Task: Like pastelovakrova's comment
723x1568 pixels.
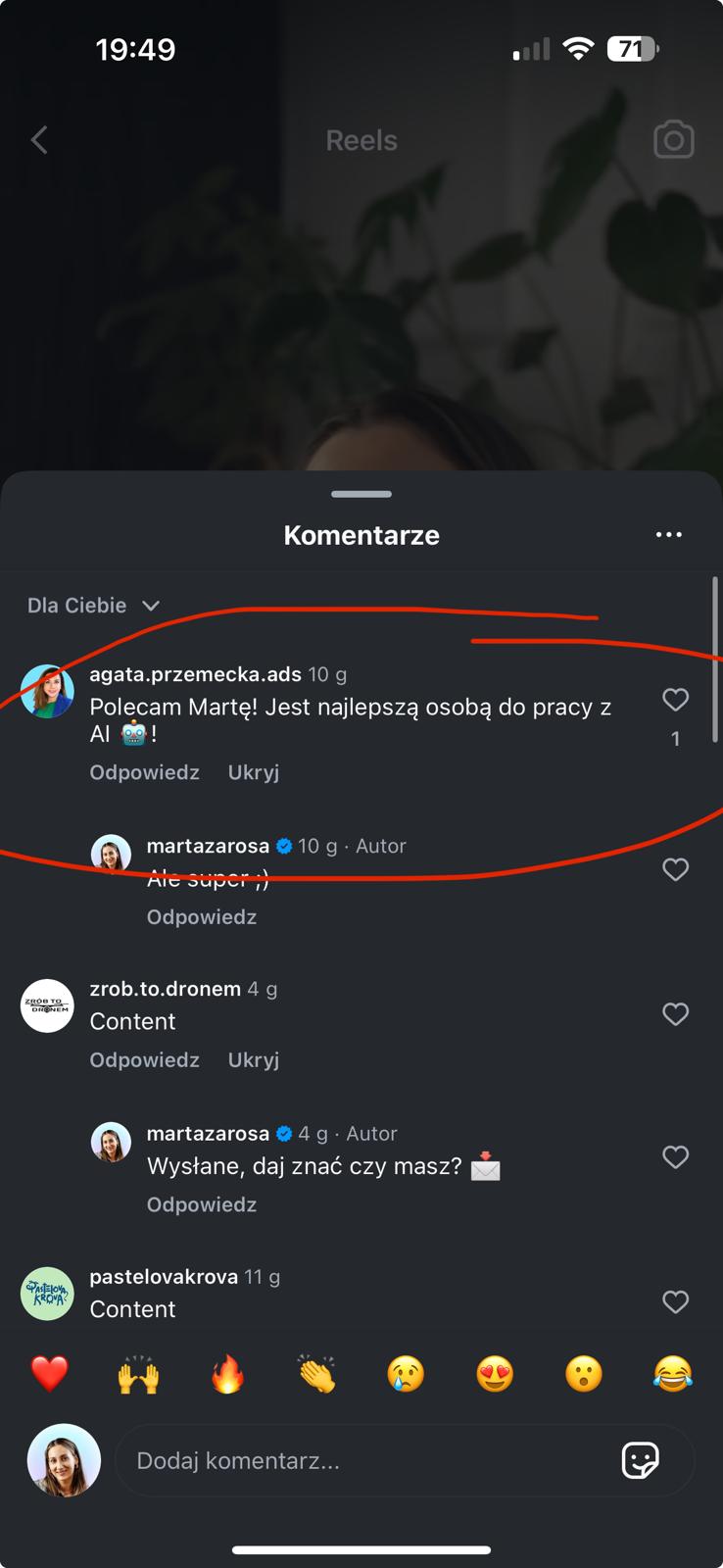Action: [x=675, y=1301]
